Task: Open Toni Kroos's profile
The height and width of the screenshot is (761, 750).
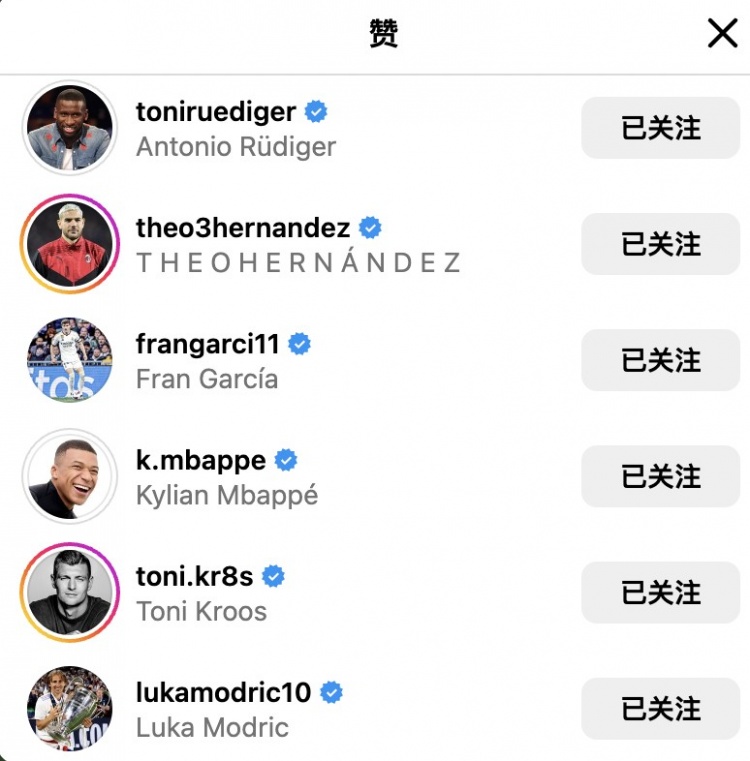Action: coord(195,576)
